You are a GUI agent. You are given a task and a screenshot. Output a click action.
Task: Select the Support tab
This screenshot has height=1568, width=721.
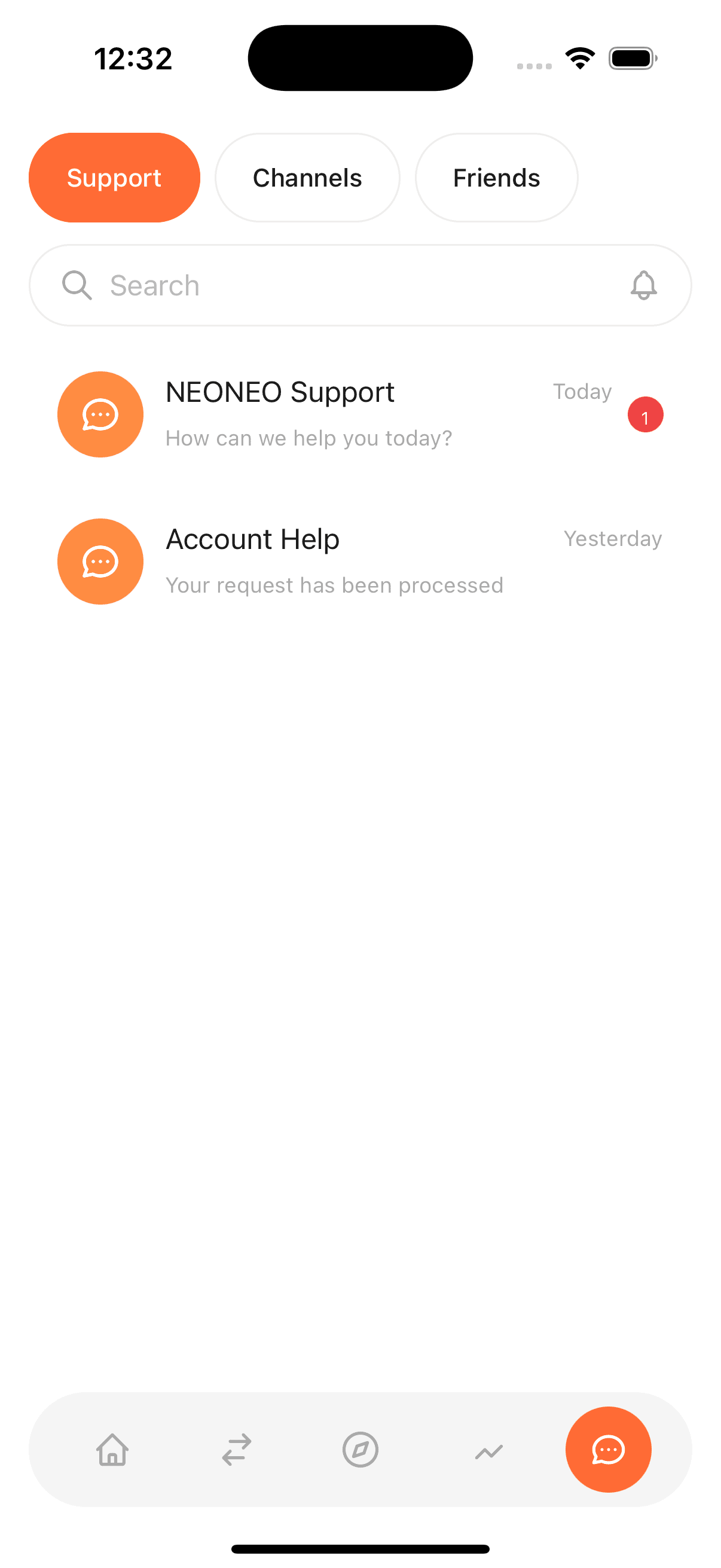coord(114,177)
